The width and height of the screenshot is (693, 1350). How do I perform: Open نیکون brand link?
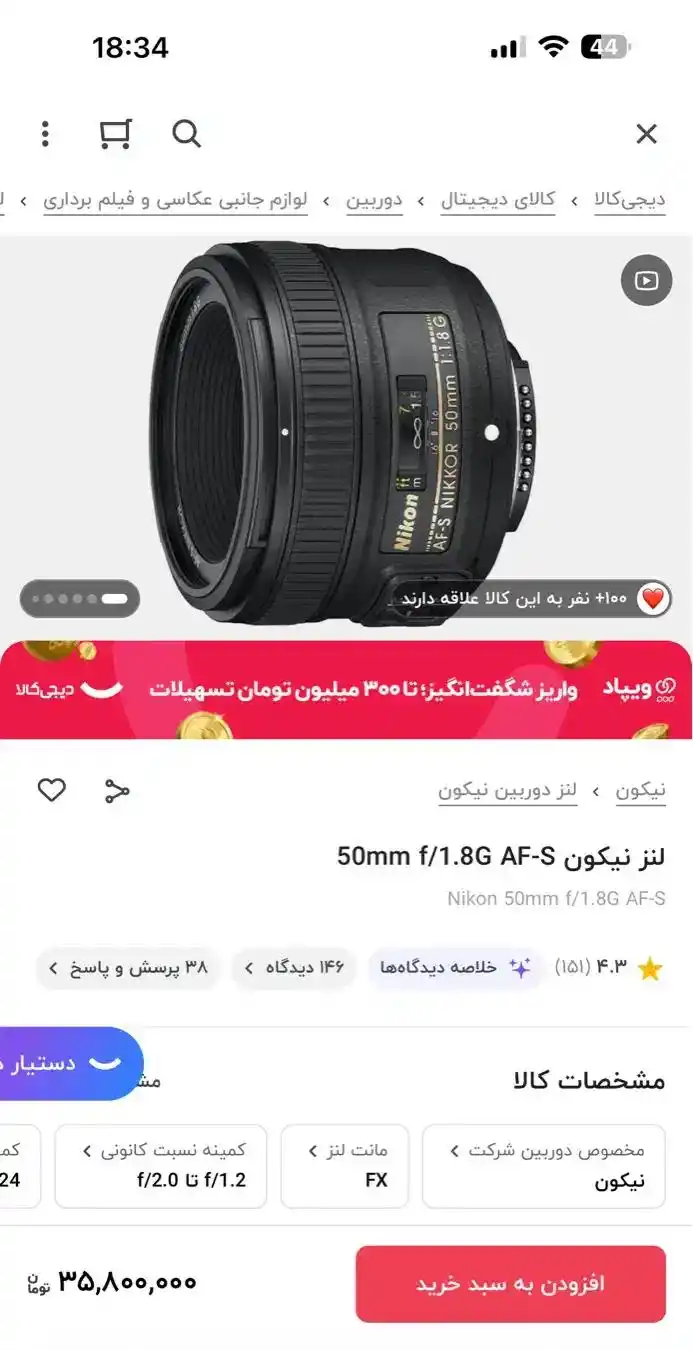pyautogui.click(x=640, y=791)
